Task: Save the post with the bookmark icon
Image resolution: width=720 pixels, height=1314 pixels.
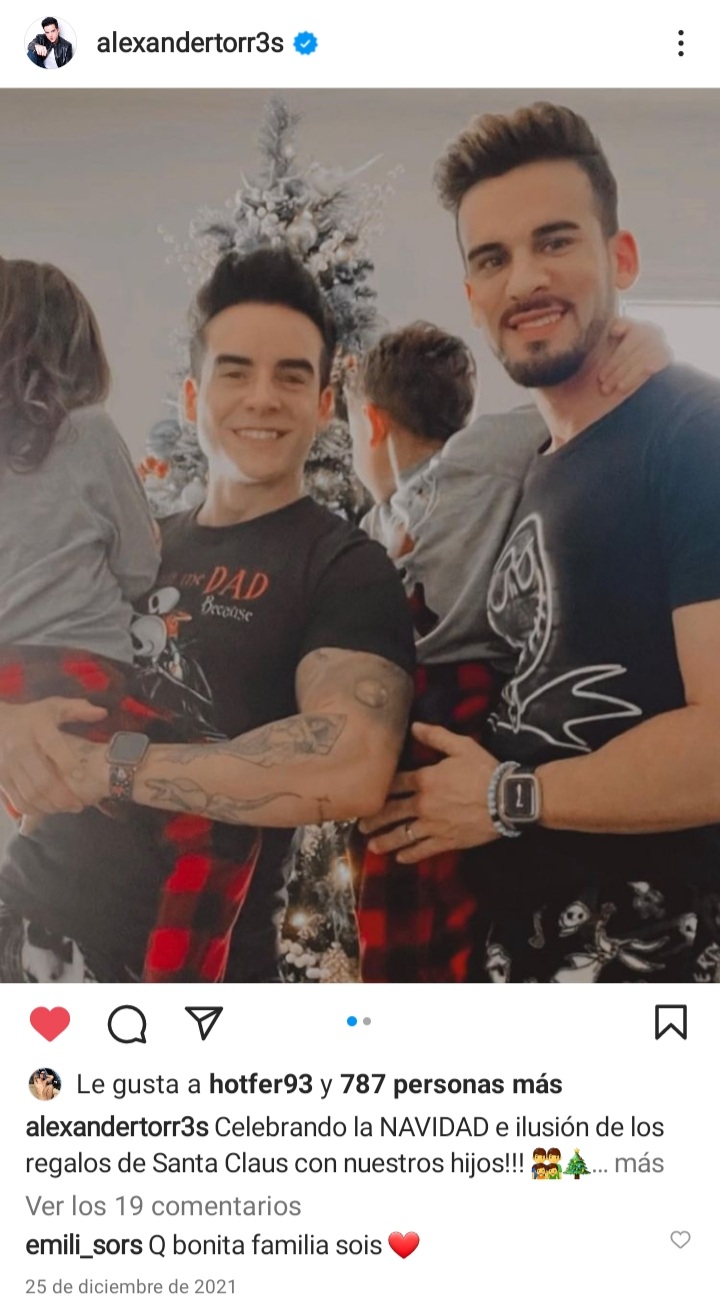Action: point(671,1022)
